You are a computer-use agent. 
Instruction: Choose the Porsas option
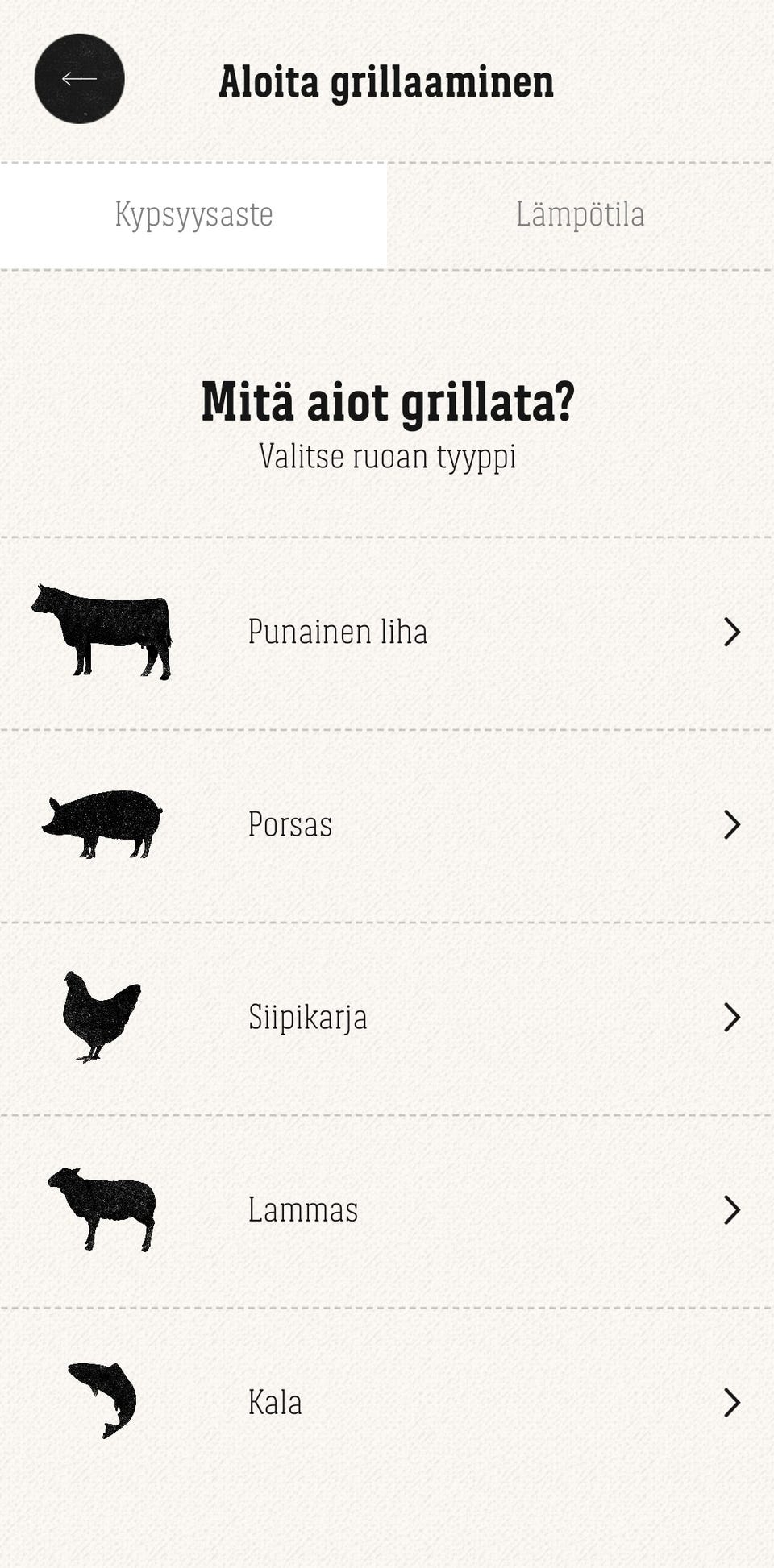point(387,825)
